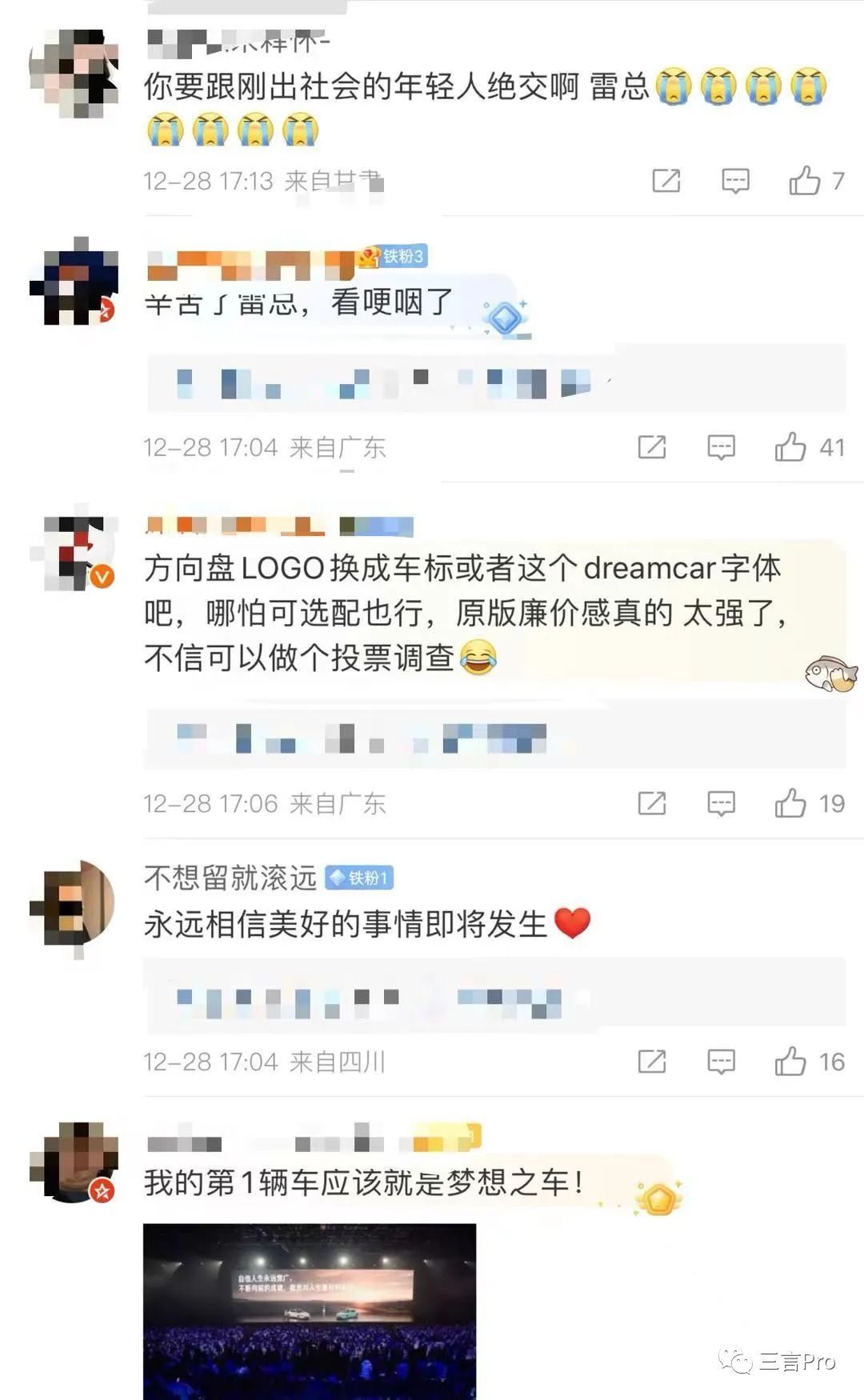
Task: Repost the 12-28 17:13 comment
Action: 666,181
